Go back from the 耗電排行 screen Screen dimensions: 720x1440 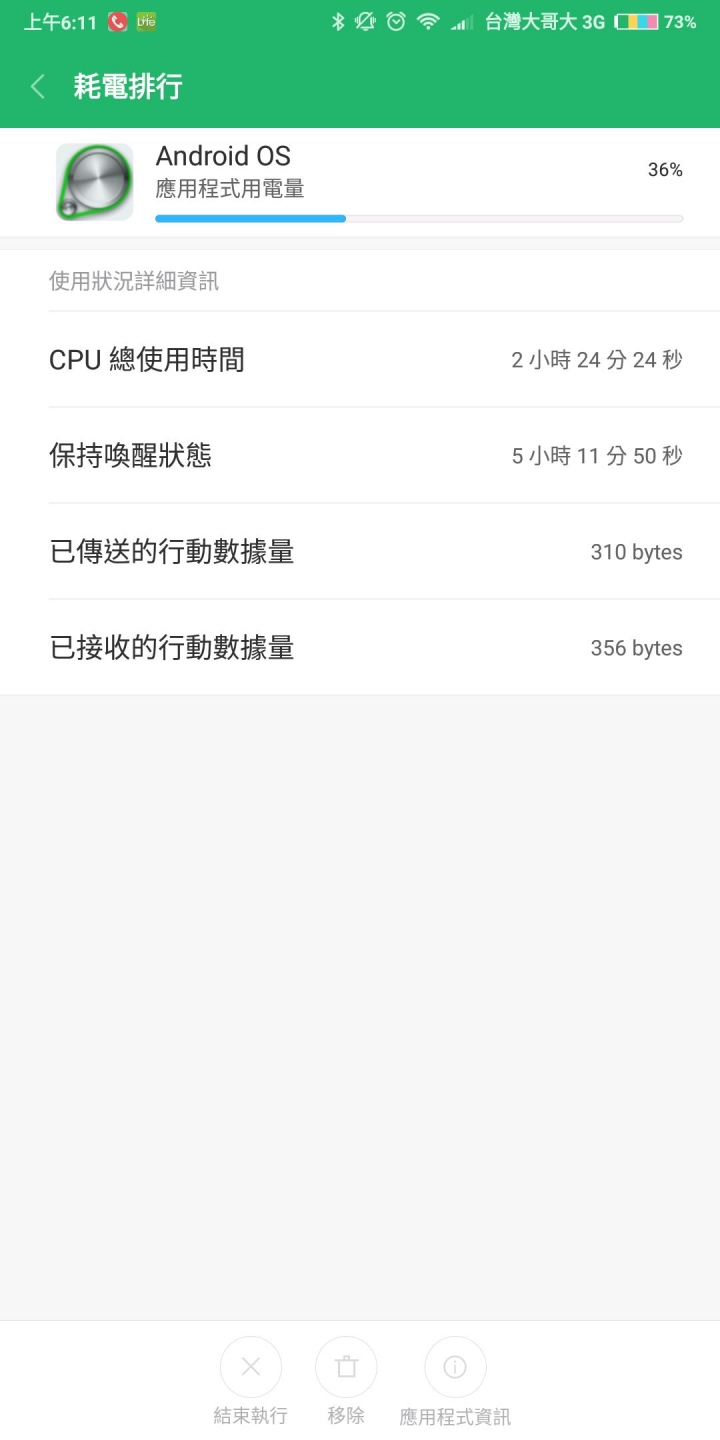(38, 87)
